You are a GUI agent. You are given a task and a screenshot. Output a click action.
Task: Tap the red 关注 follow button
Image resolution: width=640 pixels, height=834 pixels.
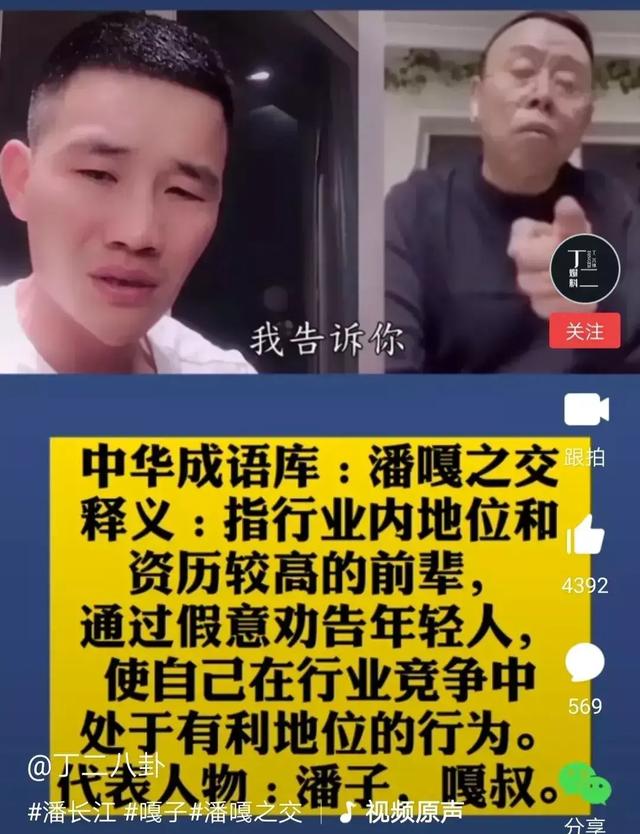coord(584,331)
